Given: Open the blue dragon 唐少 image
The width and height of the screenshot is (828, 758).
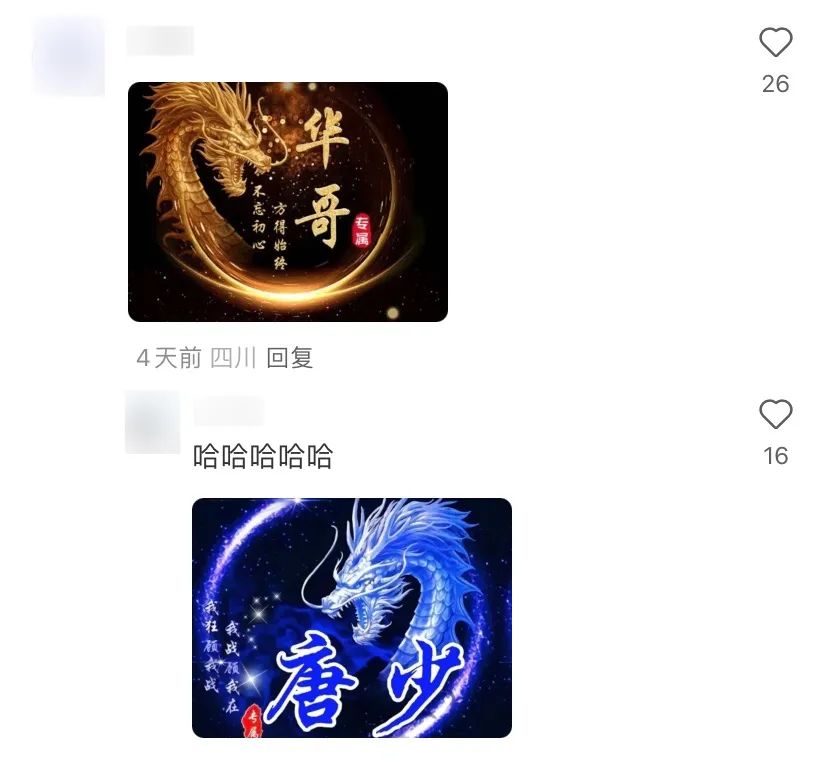Looking at the screenshot, I should pos(352,618).
